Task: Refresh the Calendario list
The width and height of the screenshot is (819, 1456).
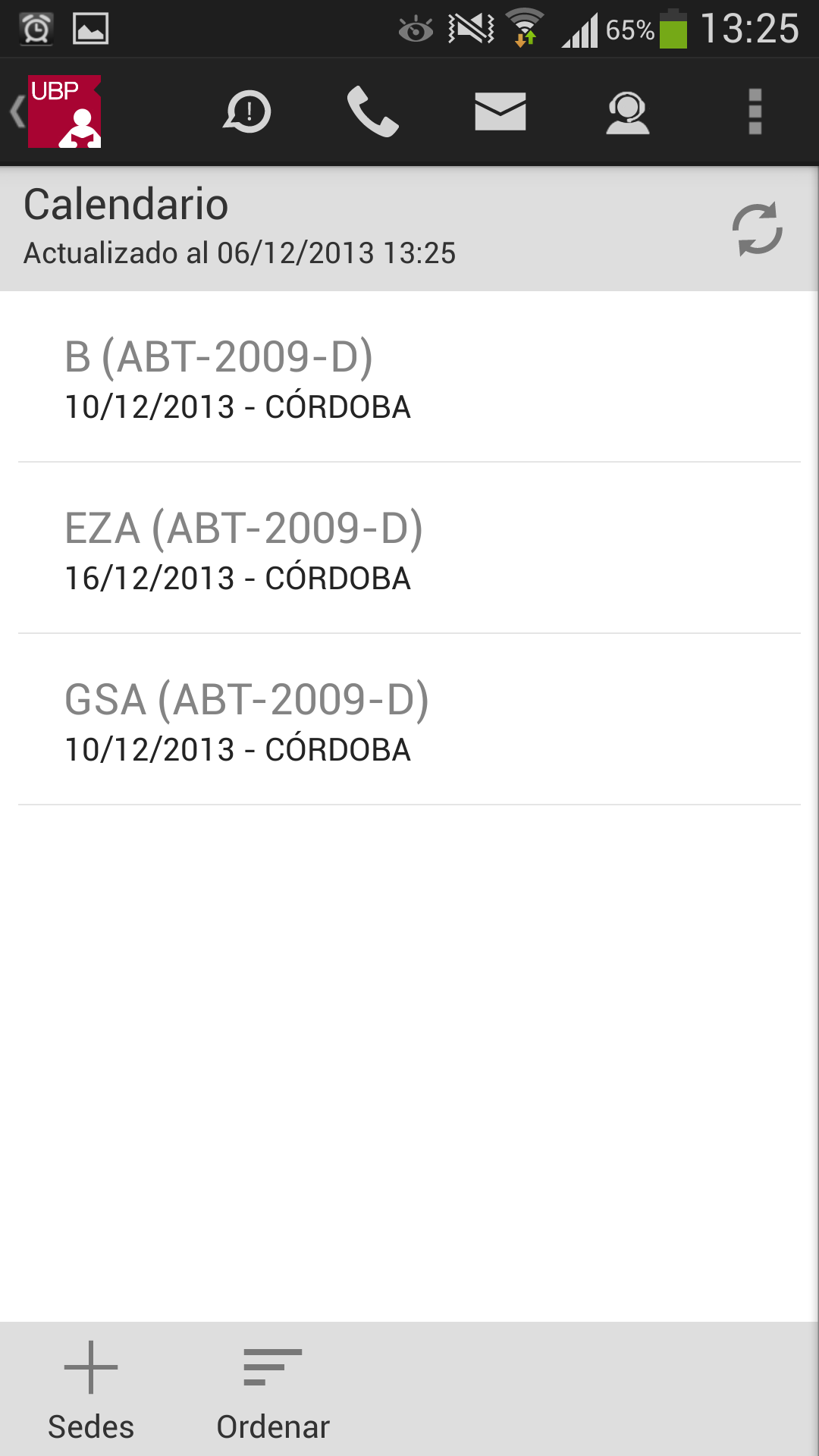Action: pyautogui.click(x=757, y=228)
